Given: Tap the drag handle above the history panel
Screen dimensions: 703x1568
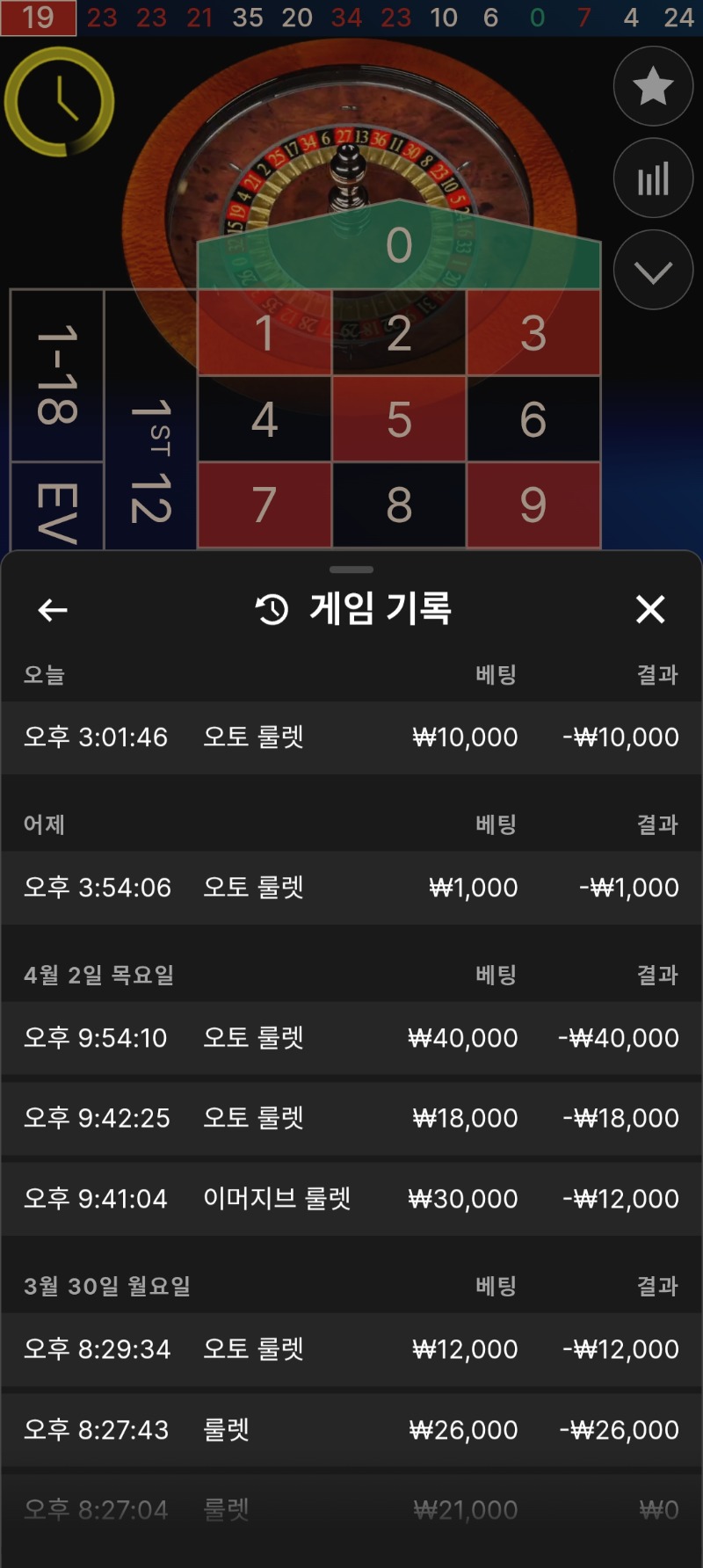Looking at the screenshot, I should pyautogui.click(x=351, y=570).
